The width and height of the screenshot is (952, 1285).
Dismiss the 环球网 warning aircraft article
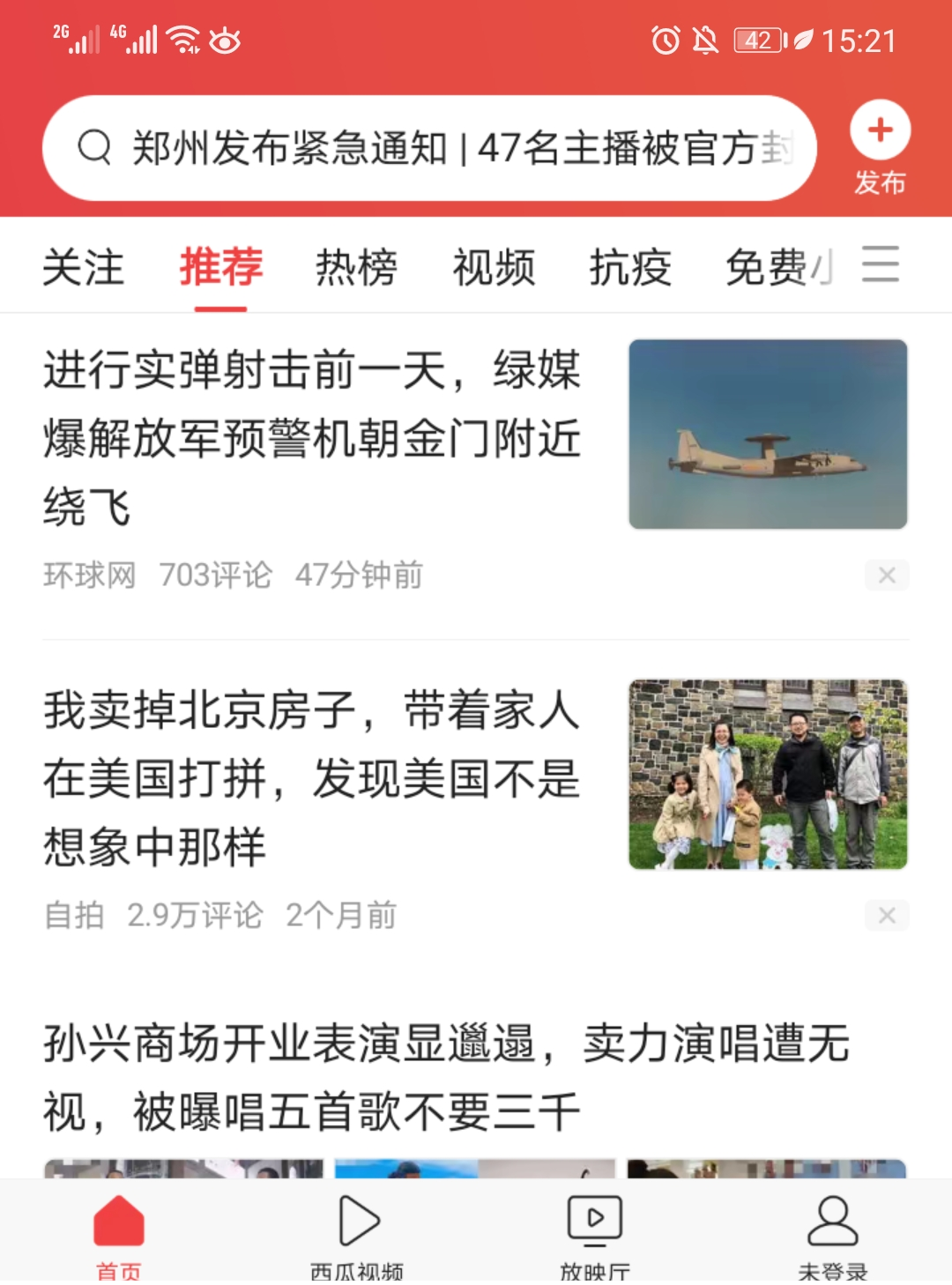887,576
